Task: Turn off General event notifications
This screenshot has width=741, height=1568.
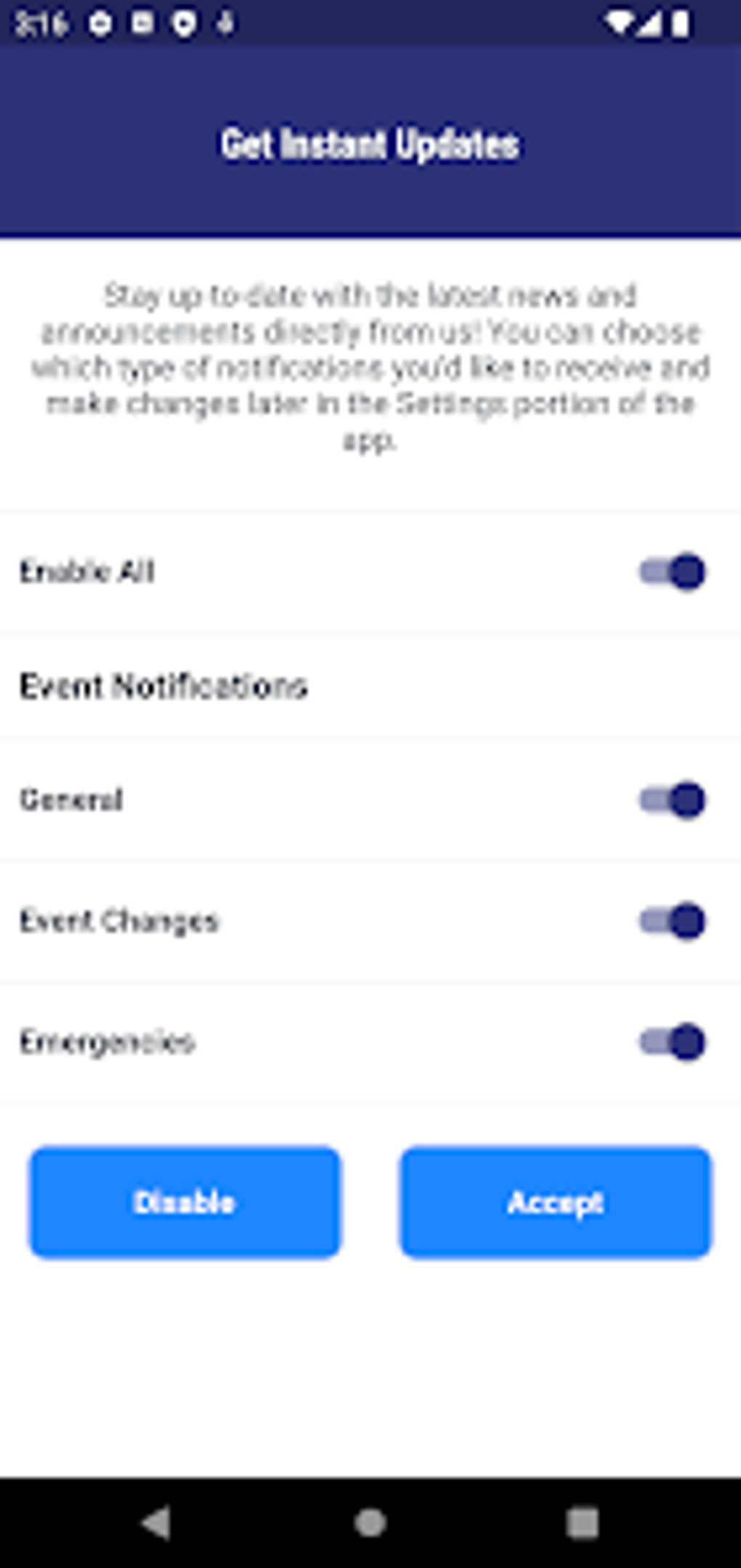Action: pos(672,800)
